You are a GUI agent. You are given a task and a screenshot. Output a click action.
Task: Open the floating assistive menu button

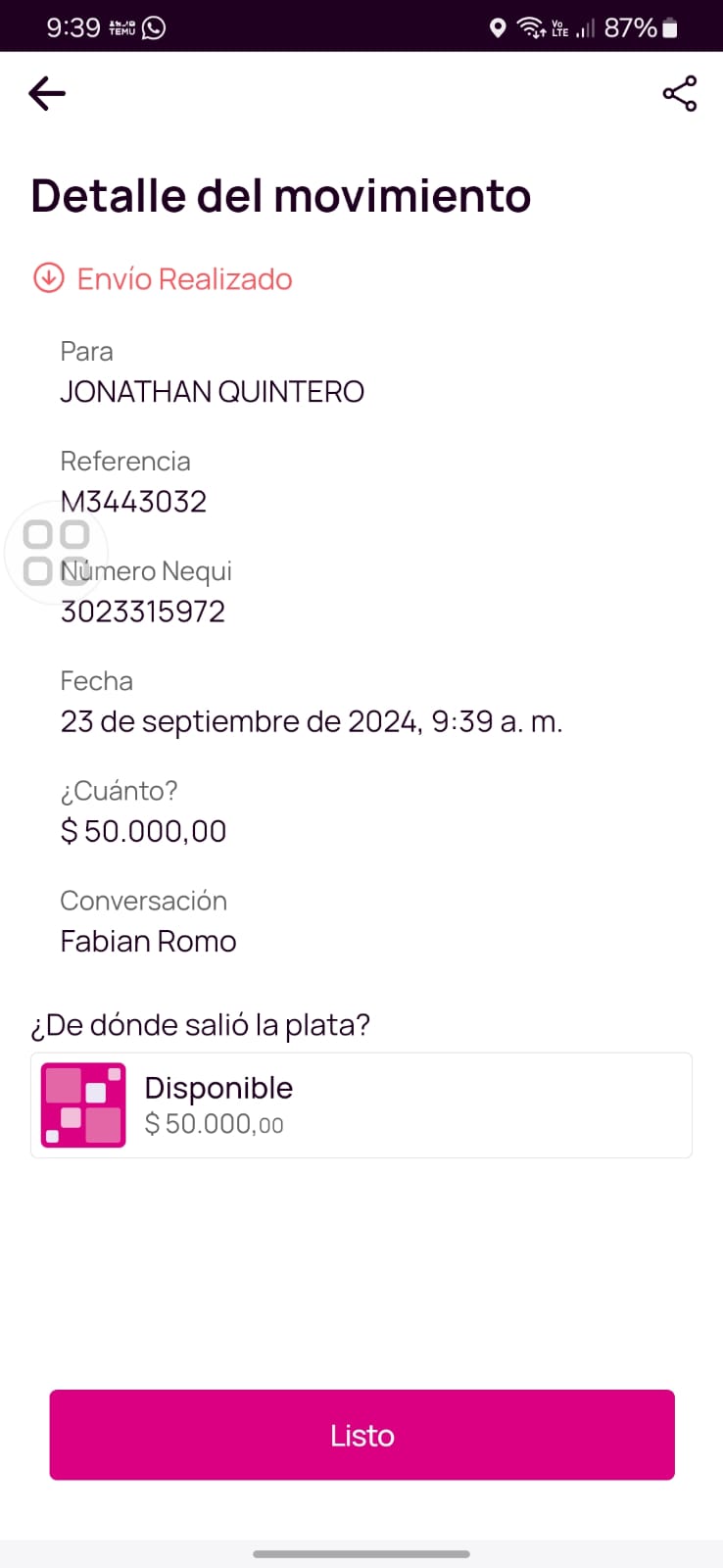pyautogui.click(x=56, y=553)
